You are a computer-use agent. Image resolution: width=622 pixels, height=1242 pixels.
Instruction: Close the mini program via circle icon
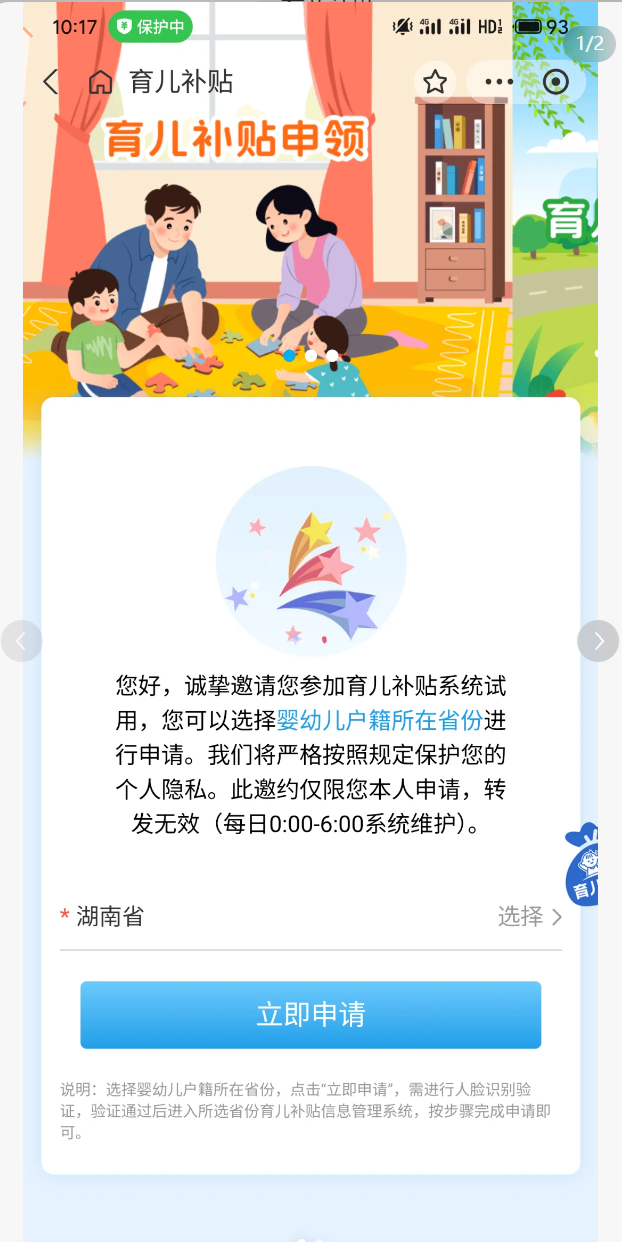pos(556,82)
